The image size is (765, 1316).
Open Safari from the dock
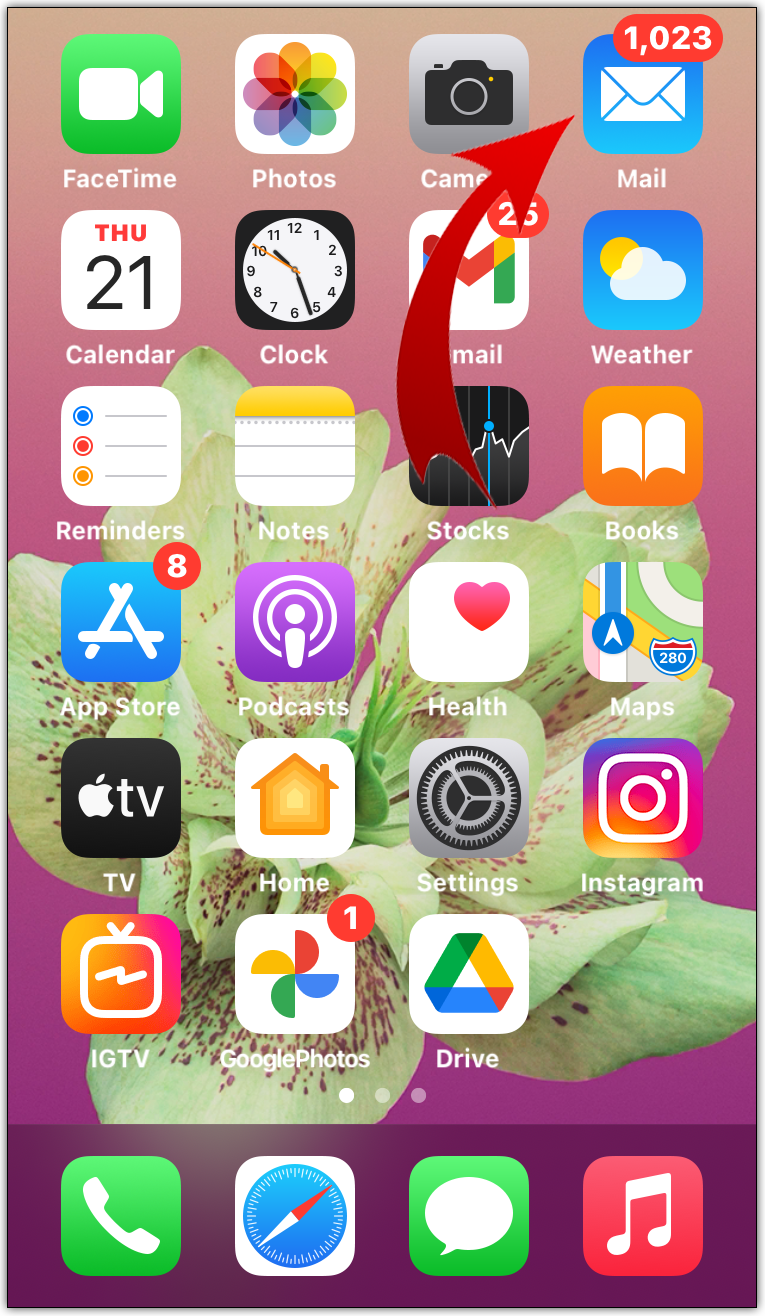(294, 1216)
